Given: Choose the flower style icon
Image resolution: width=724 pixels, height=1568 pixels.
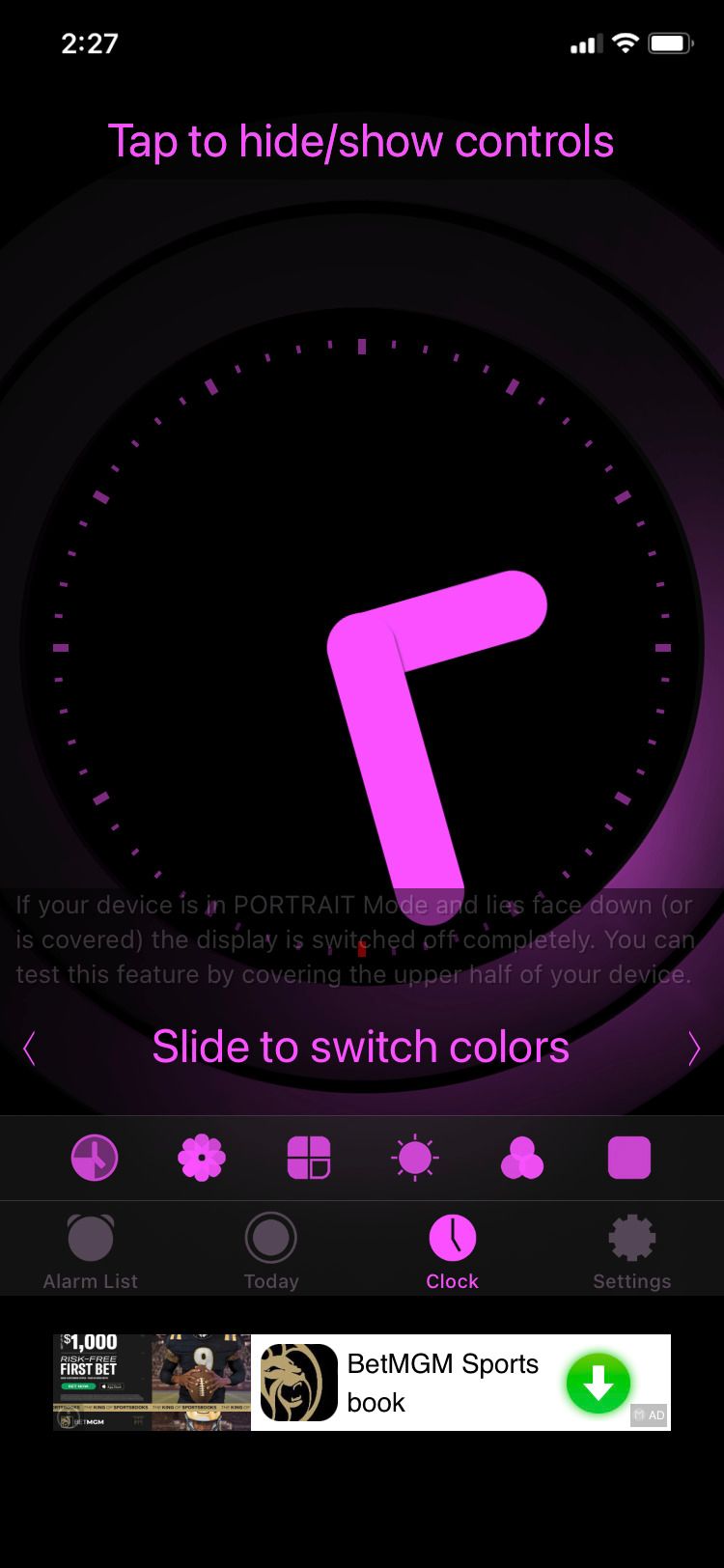Looking at the screenshot, I should click(202, 1157).
